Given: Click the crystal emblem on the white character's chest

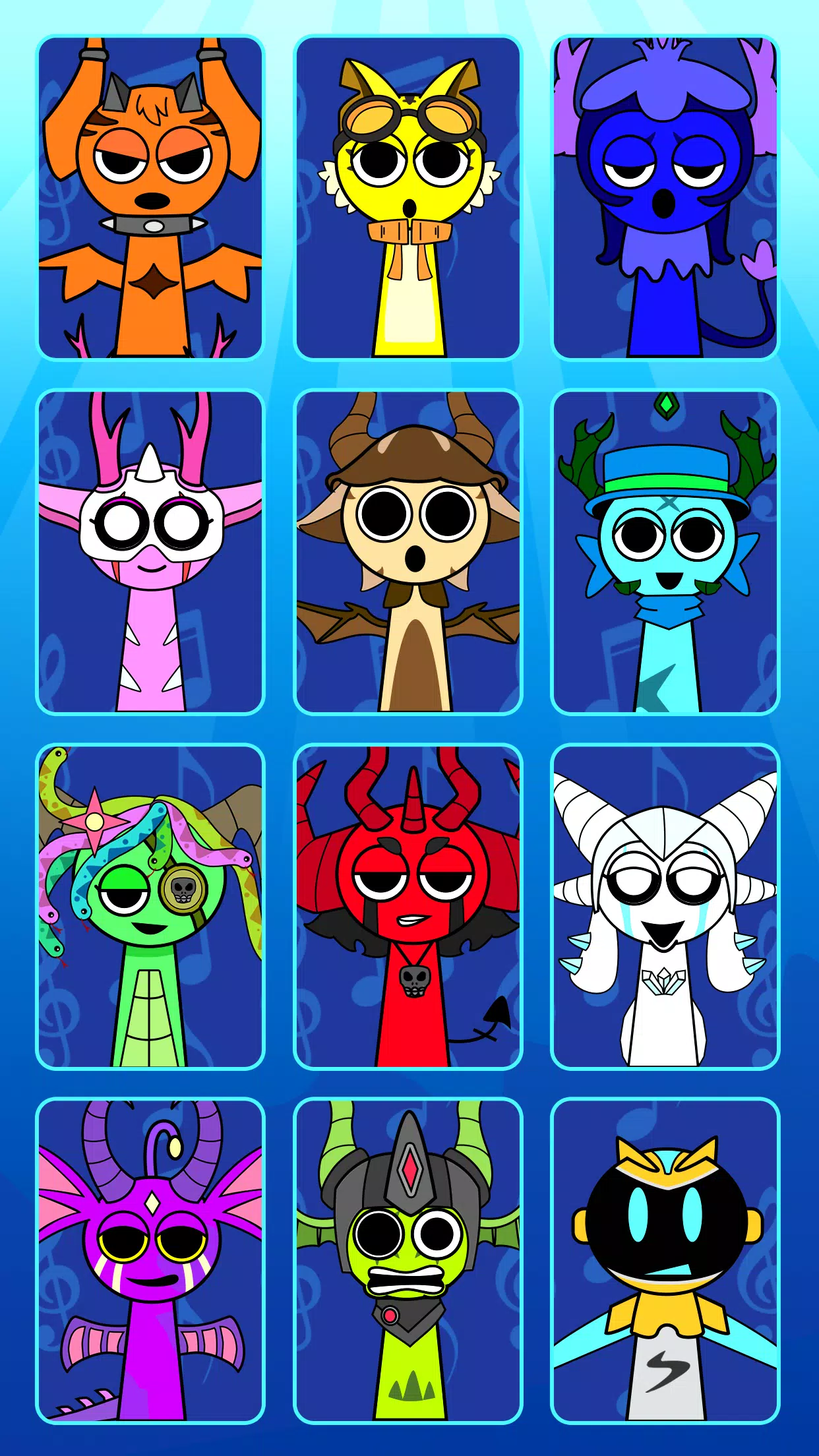Looking at the screenshot, I should (x=663, y=981).
